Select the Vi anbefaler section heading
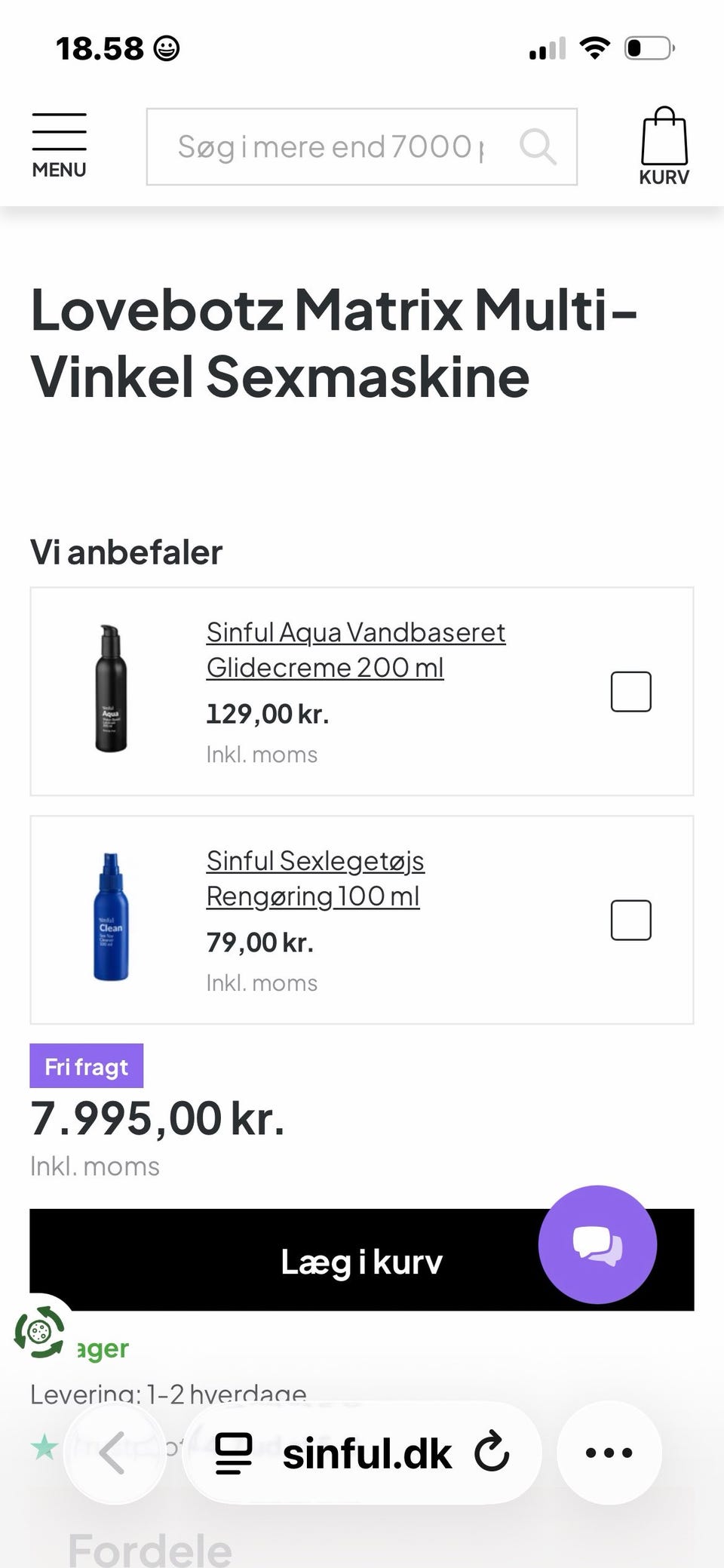724x1568 pixels. [125, 552]
